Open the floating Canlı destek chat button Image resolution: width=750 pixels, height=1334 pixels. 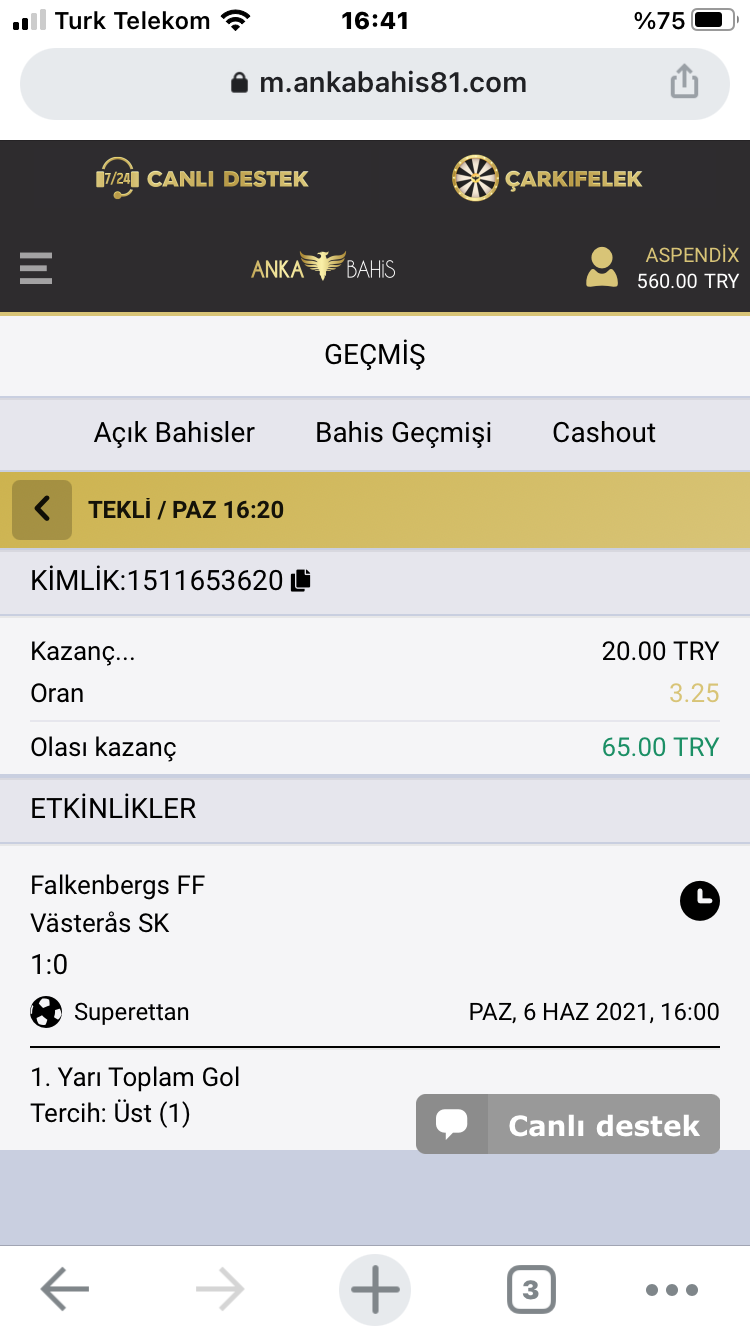coord(568,1124)
